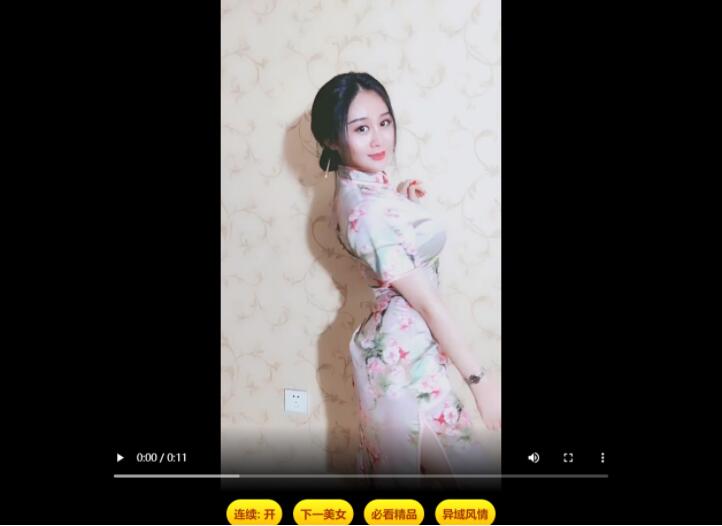Tap the video progress bar
Image resolution: width=722 pixels, height=526 pixels.
360,476
